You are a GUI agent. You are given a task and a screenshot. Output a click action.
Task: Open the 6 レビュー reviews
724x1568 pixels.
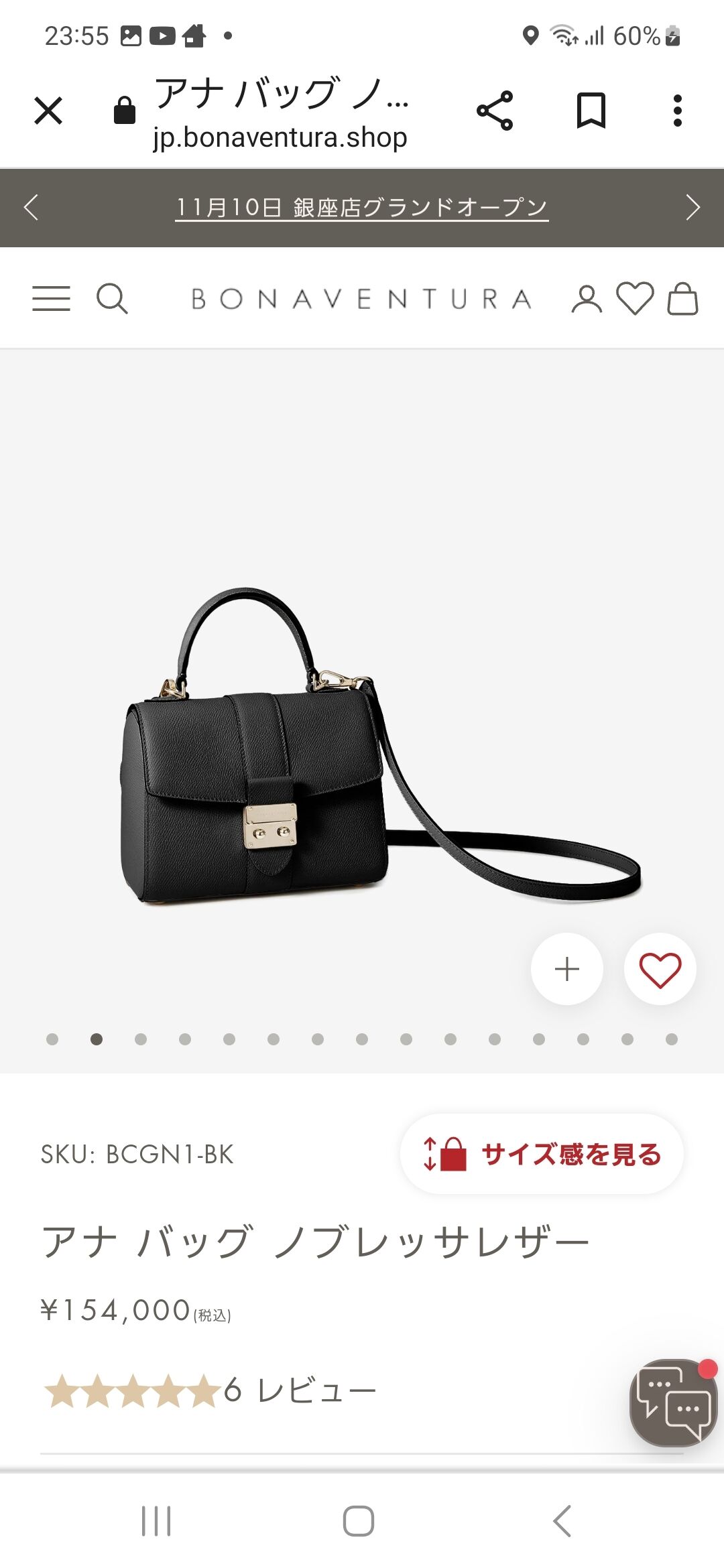(x=300, y=1390)
